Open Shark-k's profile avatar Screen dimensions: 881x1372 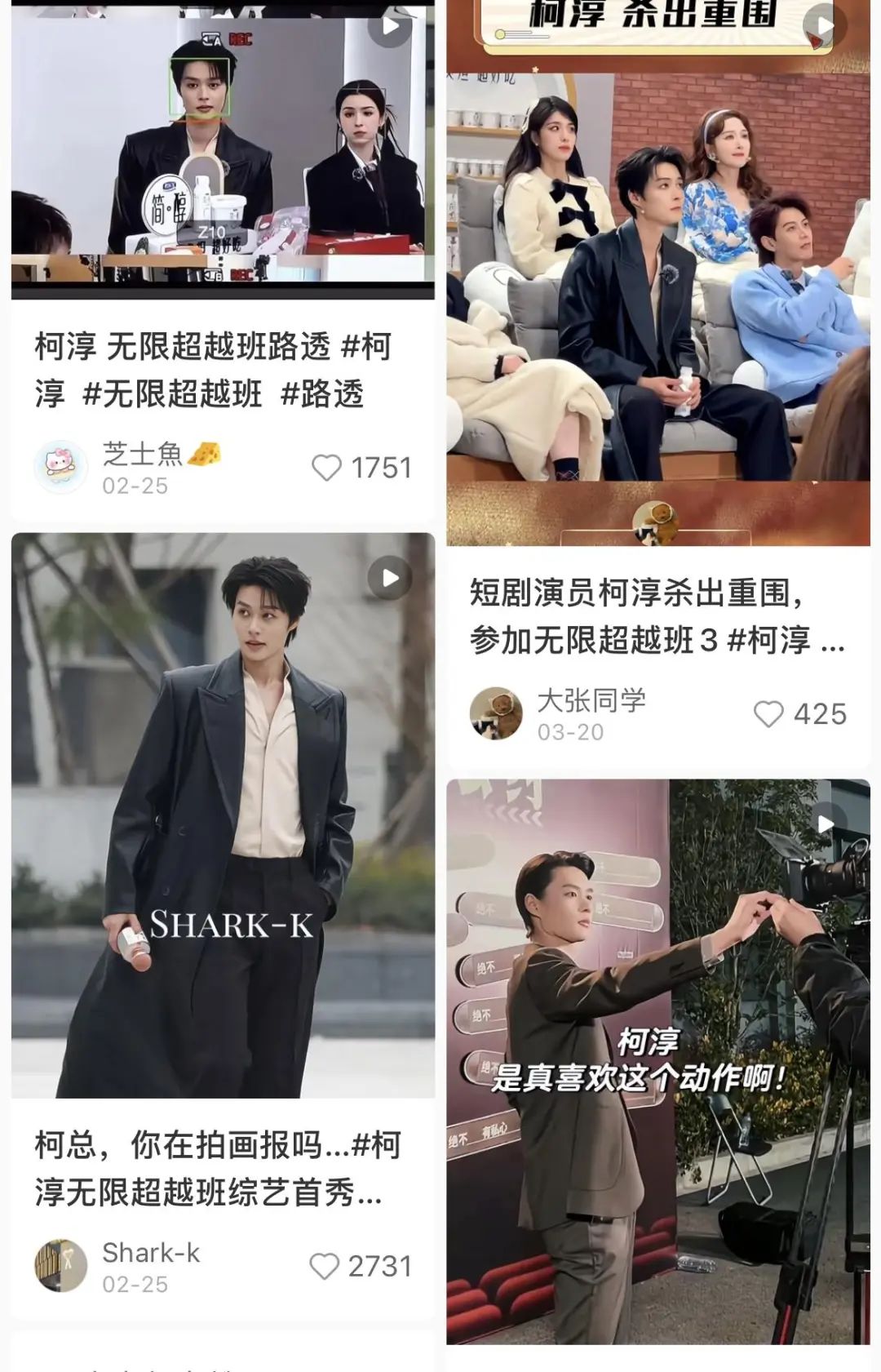pos(60,1266)
